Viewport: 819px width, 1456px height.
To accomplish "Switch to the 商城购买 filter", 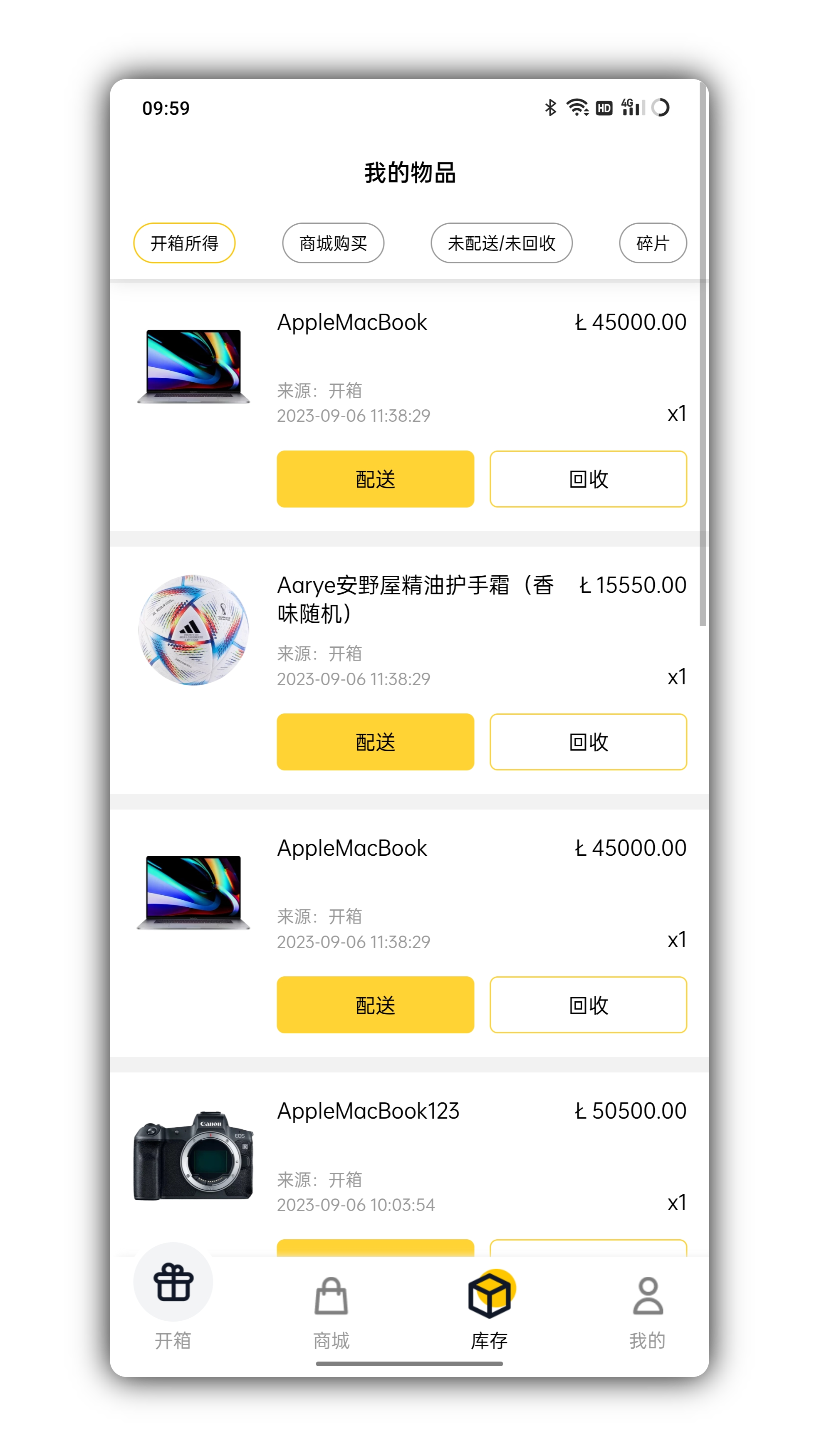I will pos(333,243).
